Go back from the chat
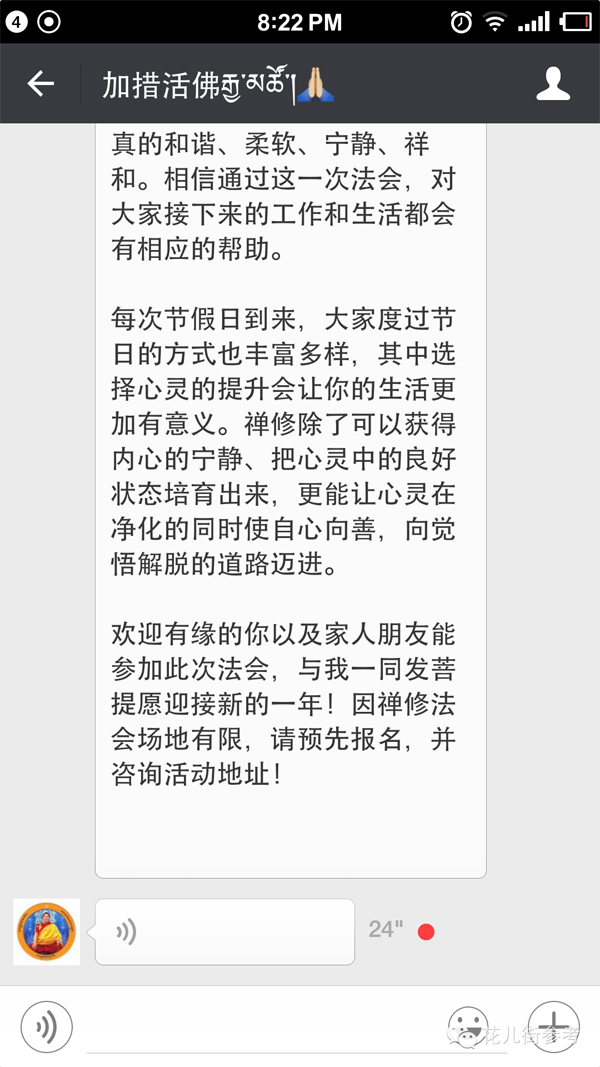The image size is (600, 1067). click(40, 84)
